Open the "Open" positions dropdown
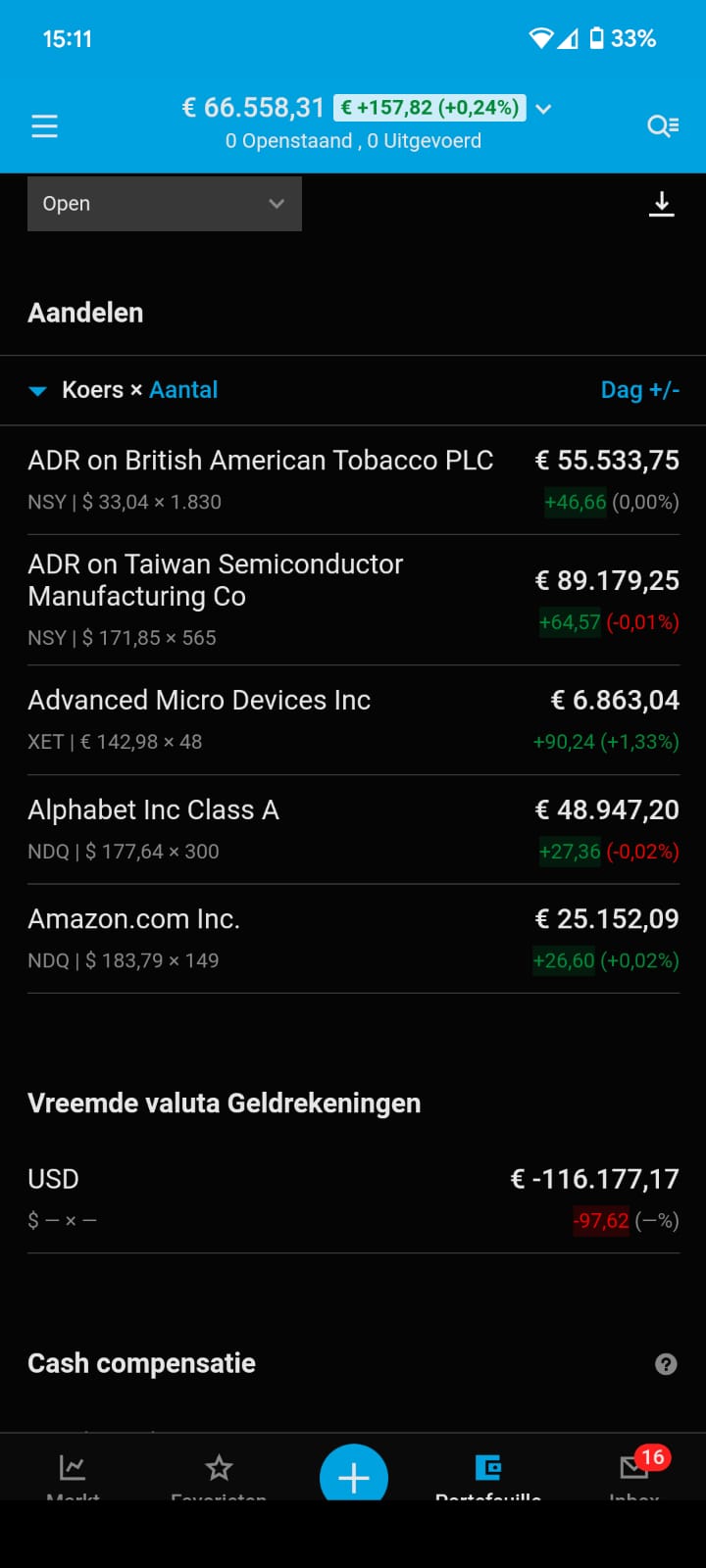 [x=165, y=204]
